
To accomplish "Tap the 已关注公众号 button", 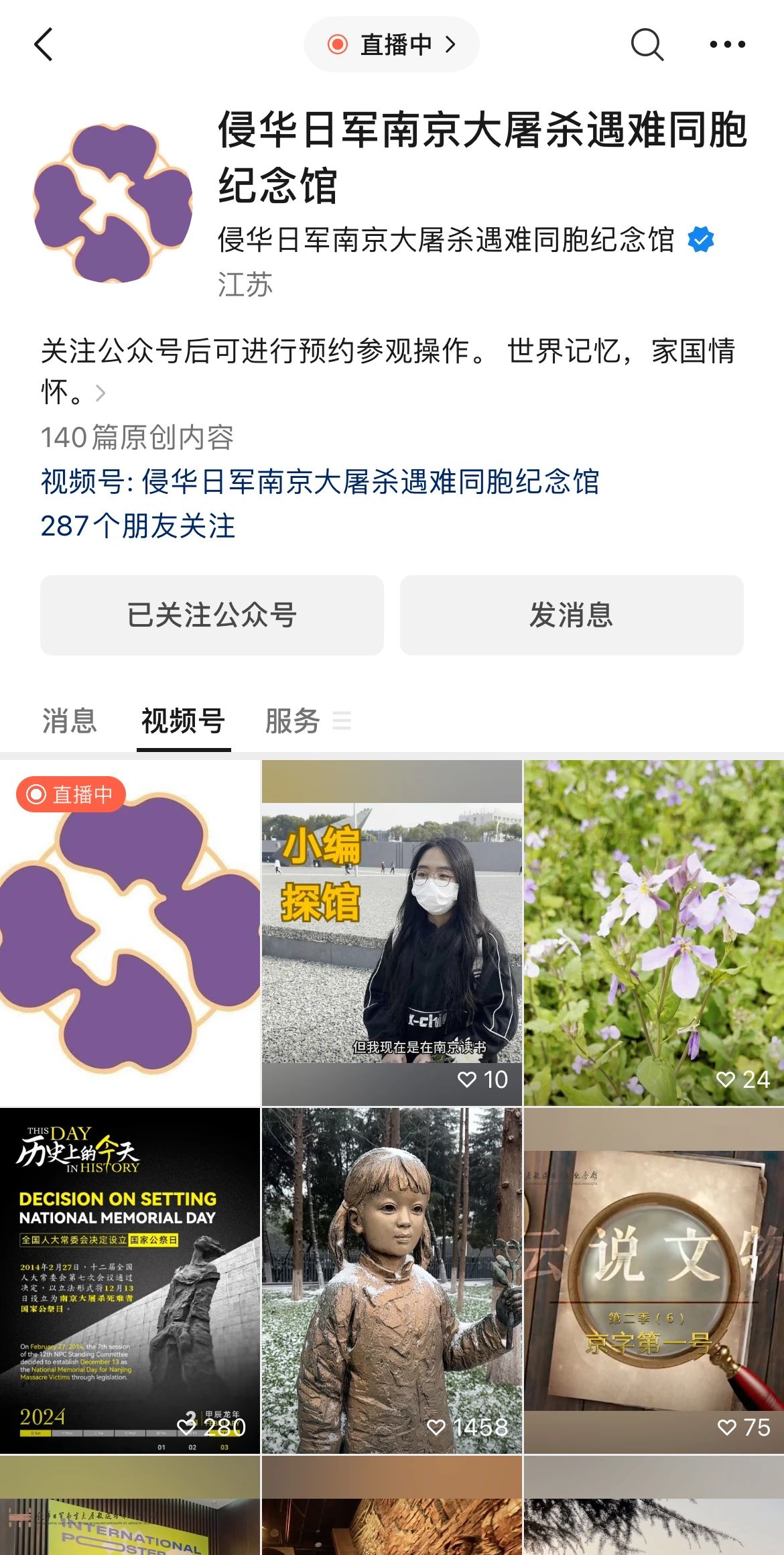I will pos(212,615).
